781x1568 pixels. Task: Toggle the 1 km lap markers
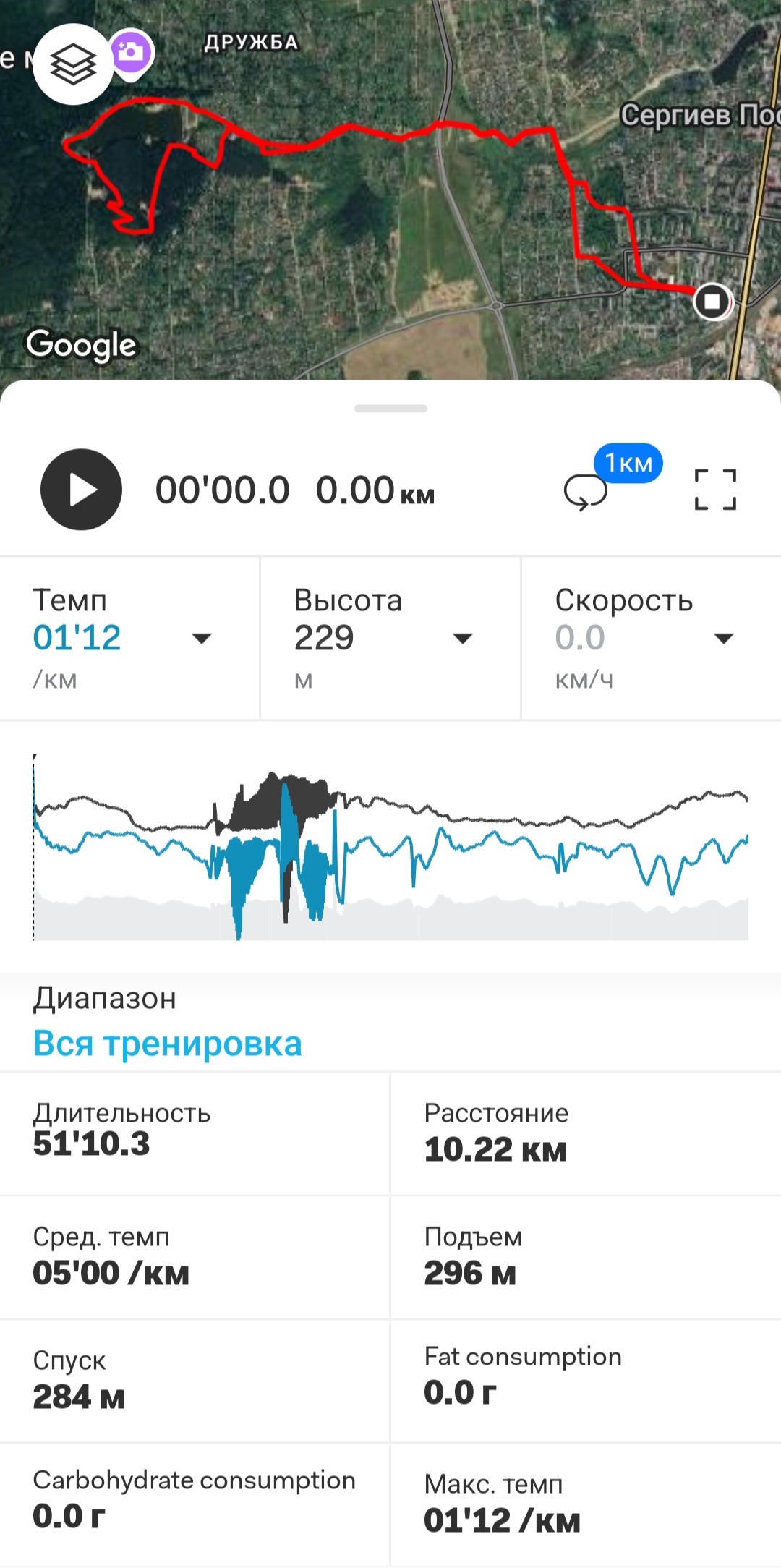coord(587,490)
